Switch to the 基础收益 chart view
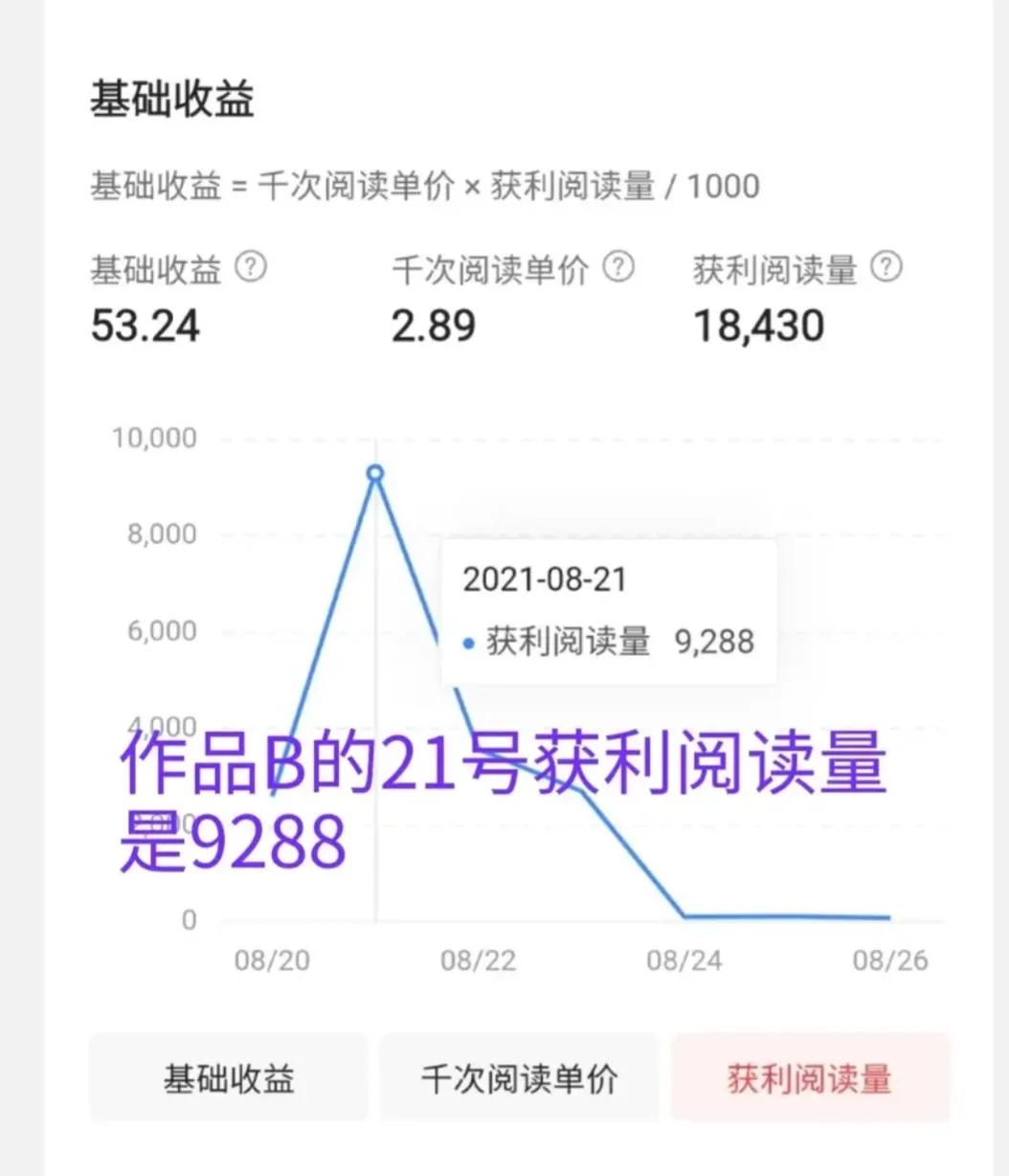1009x1176 pixels. tap(227, 1078)
